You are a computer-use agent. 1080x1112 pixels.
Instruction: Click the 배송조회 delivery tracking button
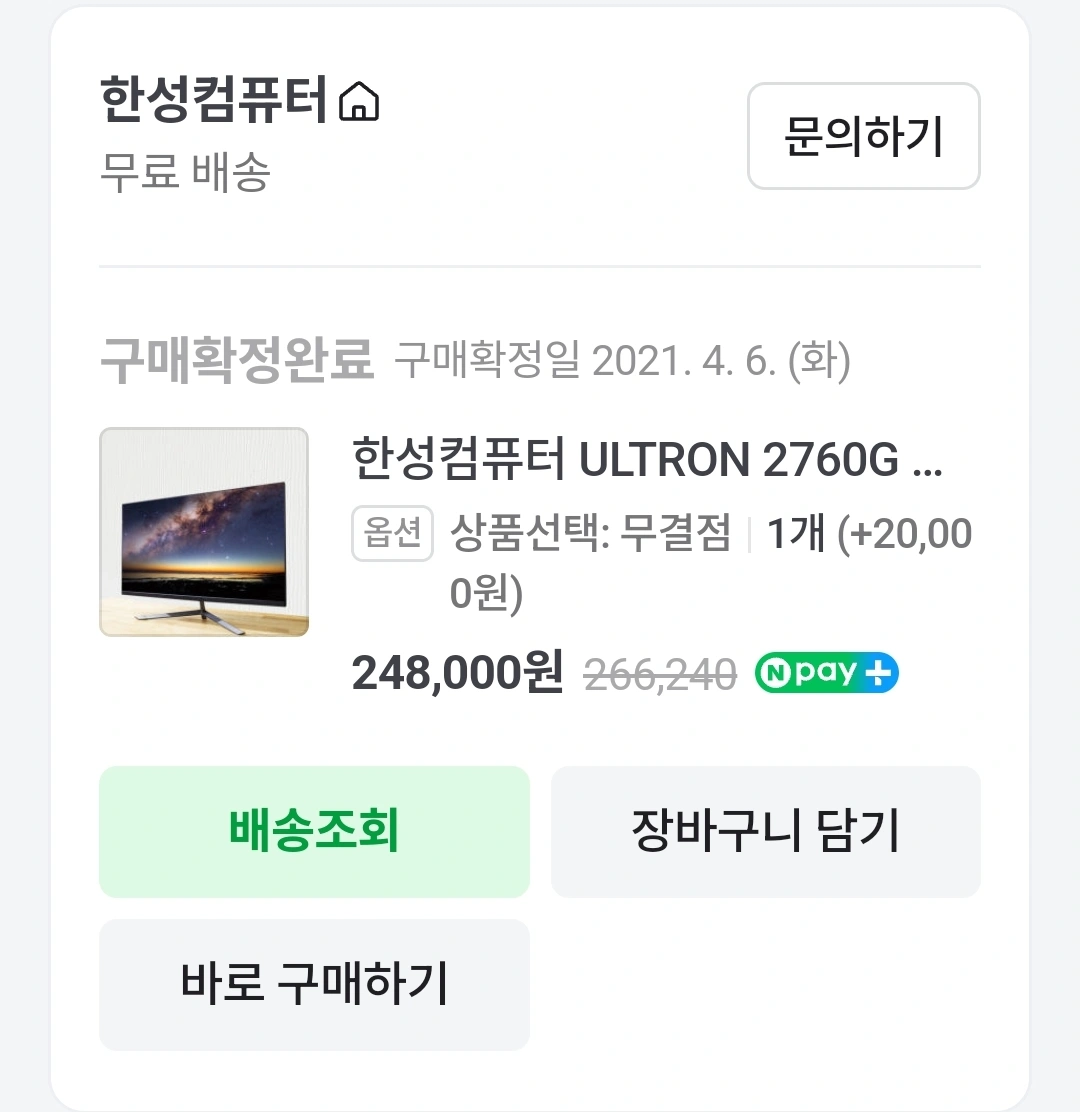[x=313, y=832]
